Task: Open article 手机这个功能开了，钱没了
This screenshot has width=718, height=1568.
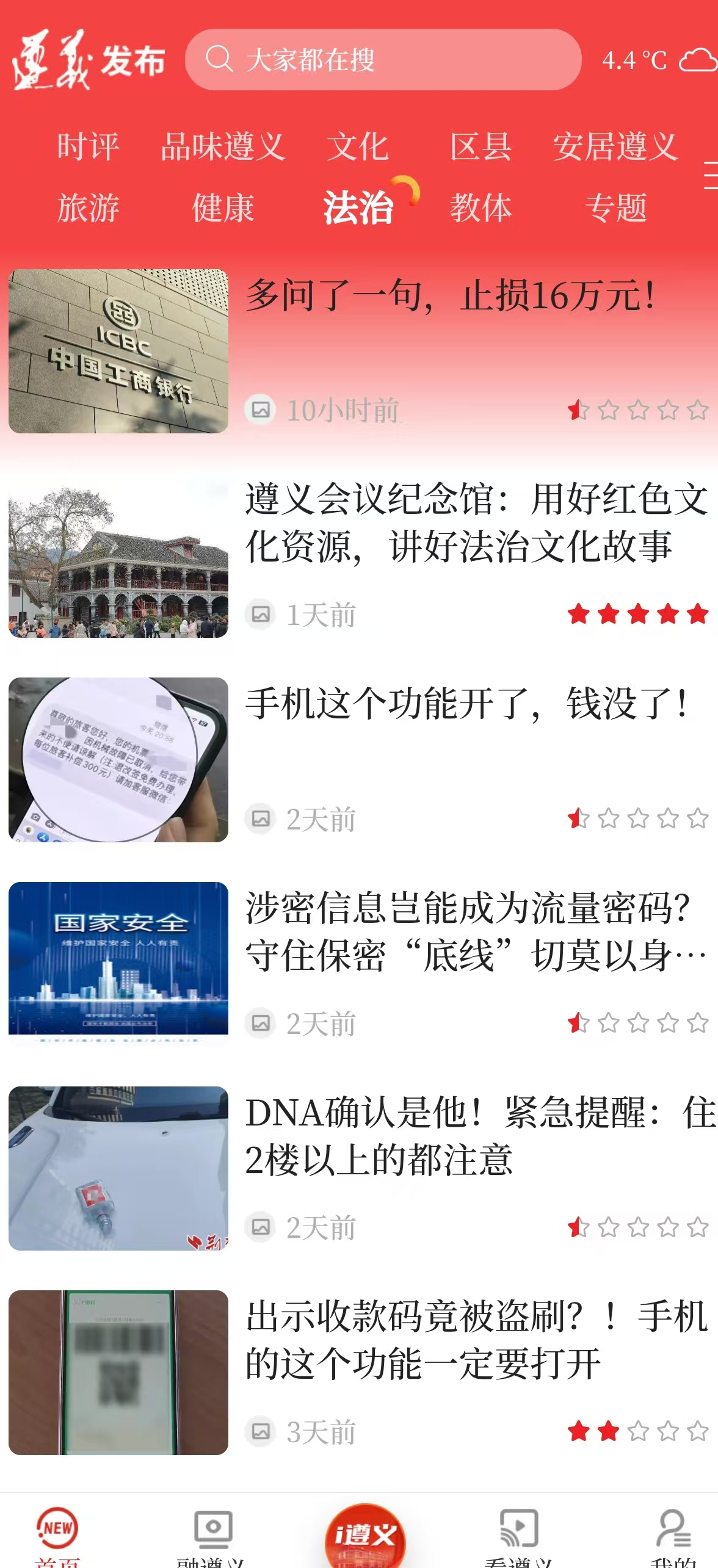Action: click(467, 704)
